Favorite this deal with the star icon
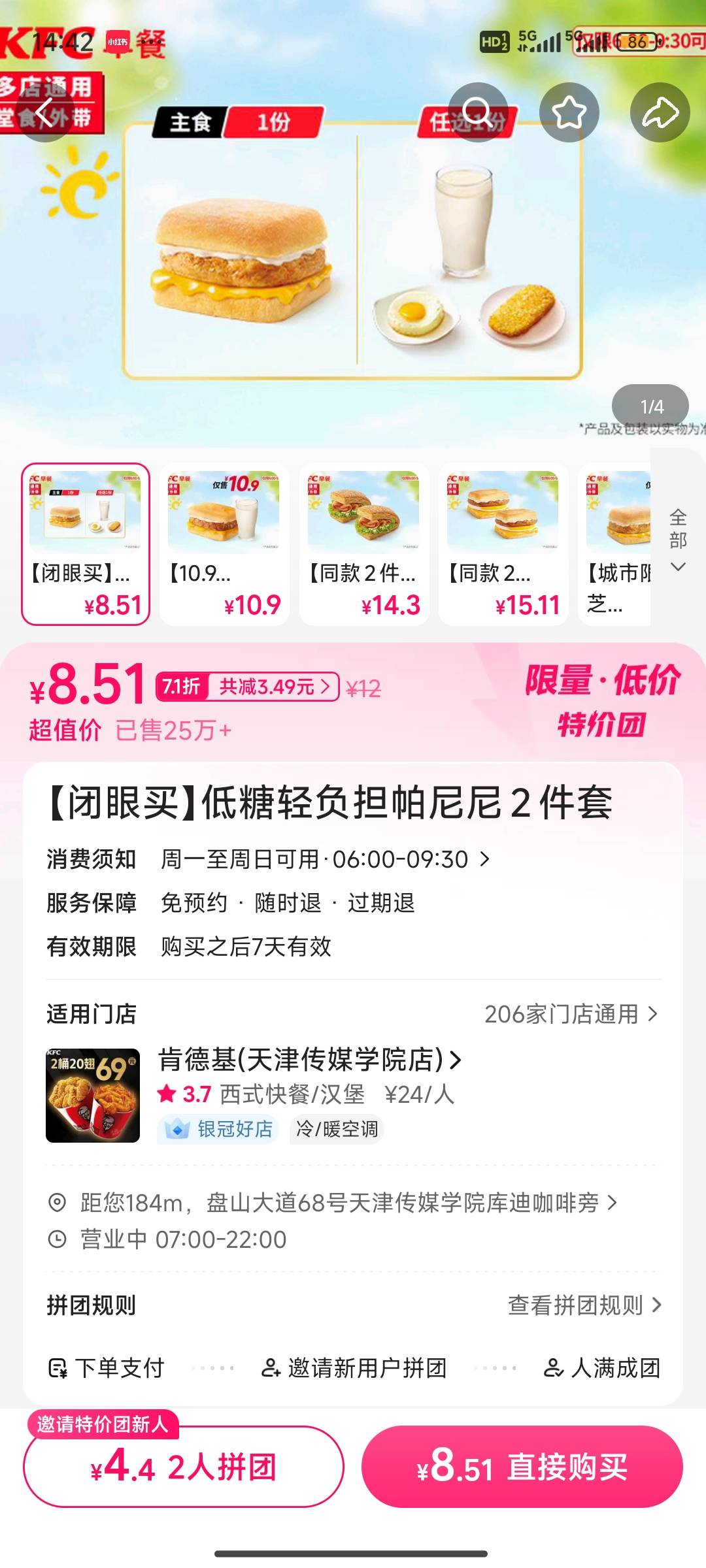This screenshot has width=706, height=1568. click(569, 112)
